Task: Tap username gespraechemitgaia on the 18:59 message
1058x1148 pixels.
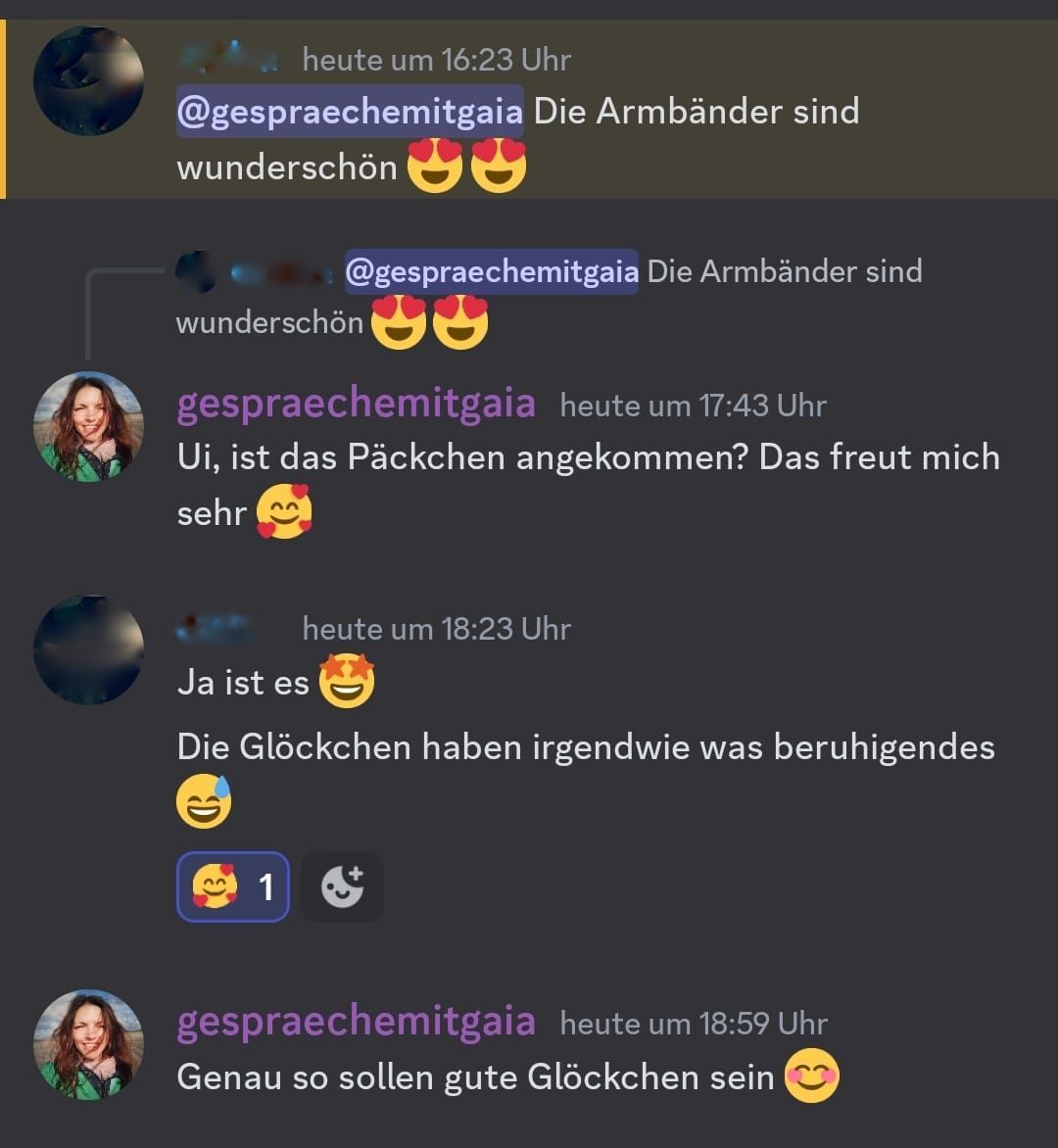Action: coord(356,1022)
